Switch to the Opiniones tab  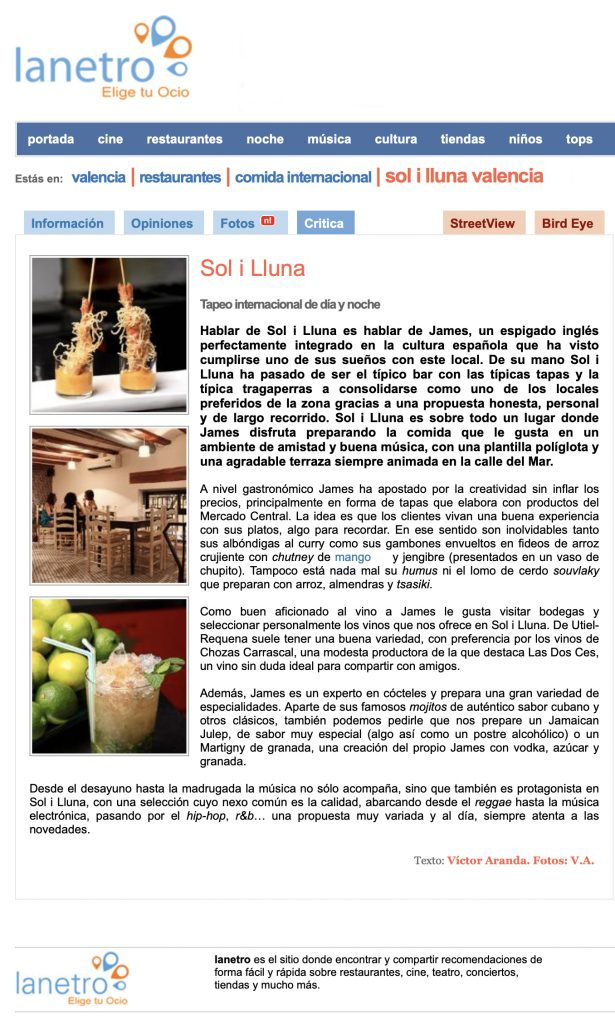click(x=163, y=223)
